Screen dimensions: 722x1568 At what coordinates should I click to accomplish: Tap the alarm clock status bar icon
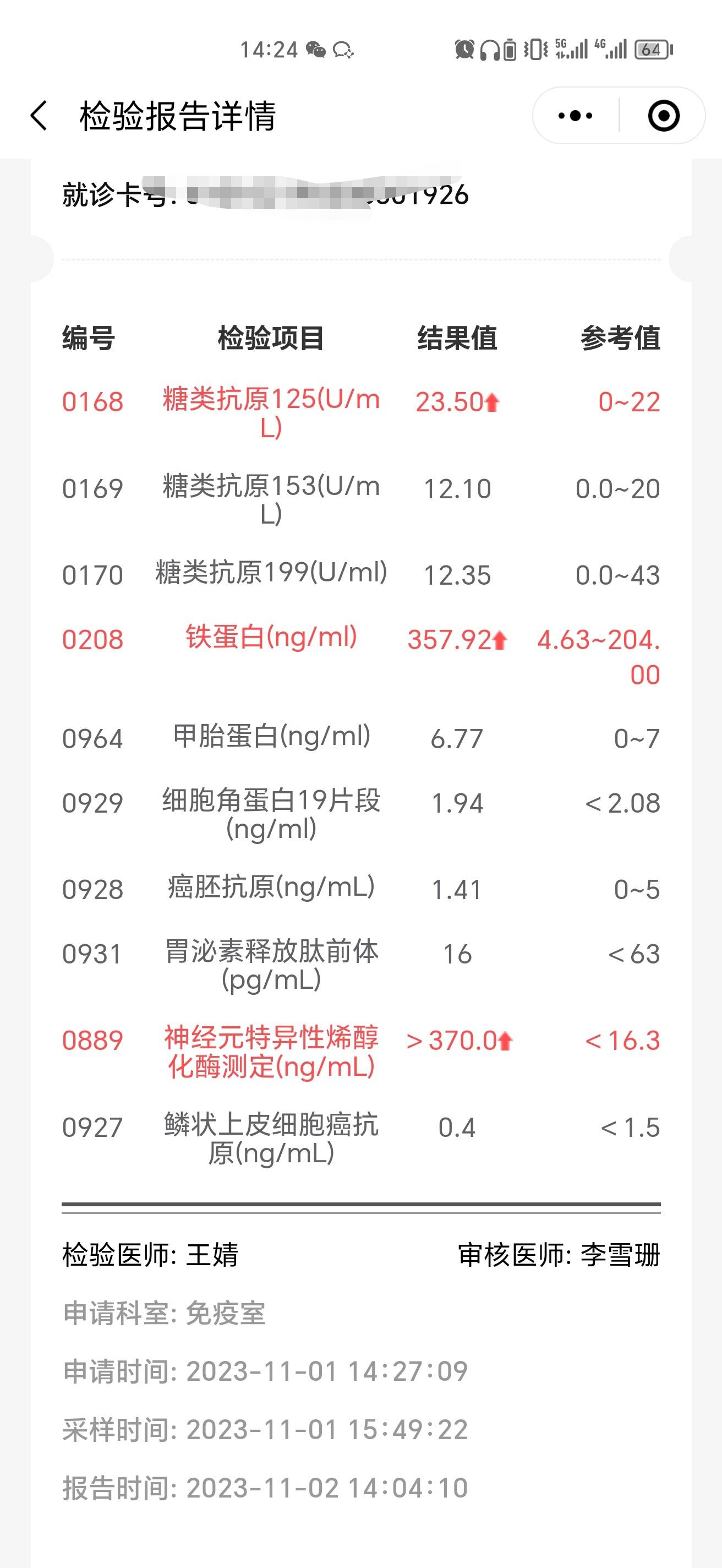(x=463, y=50)
